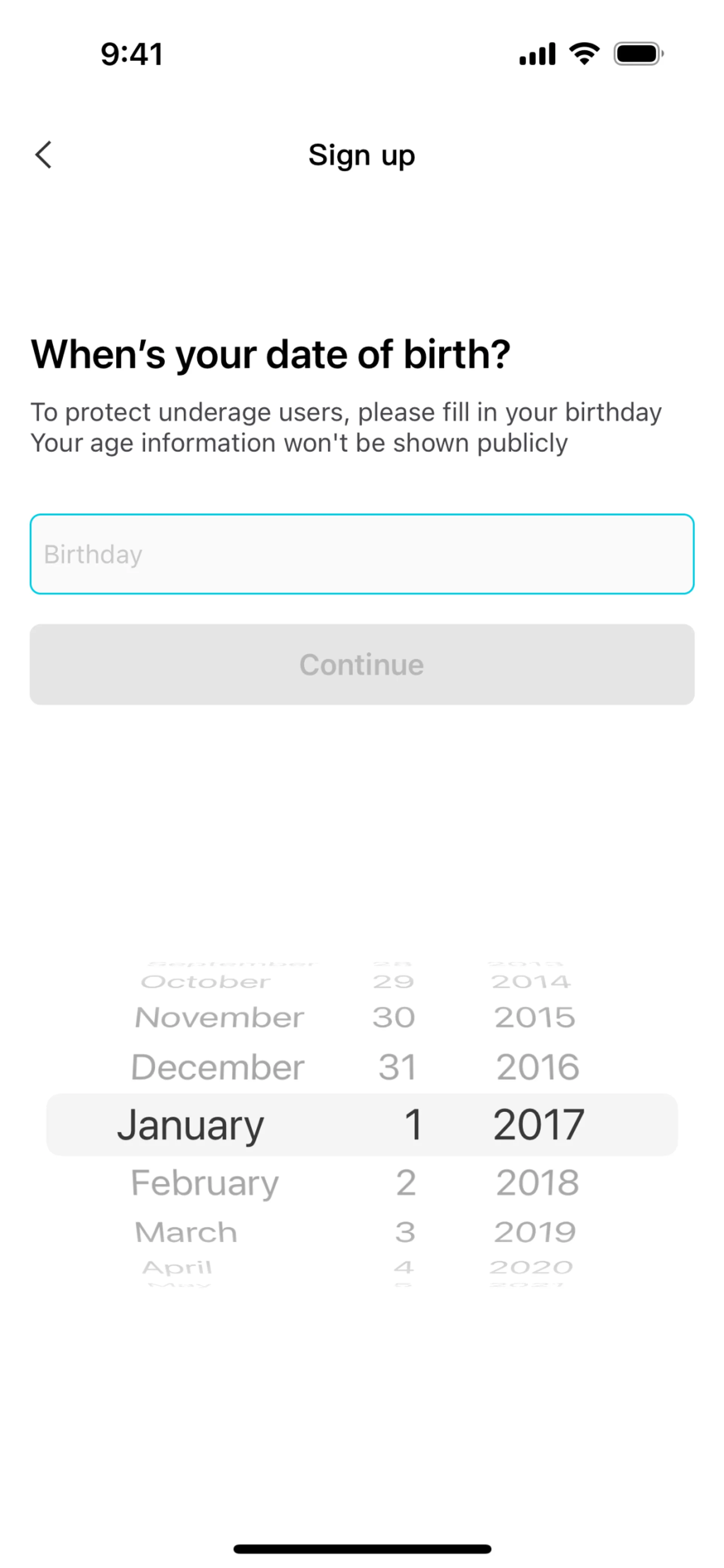Select March in the month wheel

(186, 1232)
